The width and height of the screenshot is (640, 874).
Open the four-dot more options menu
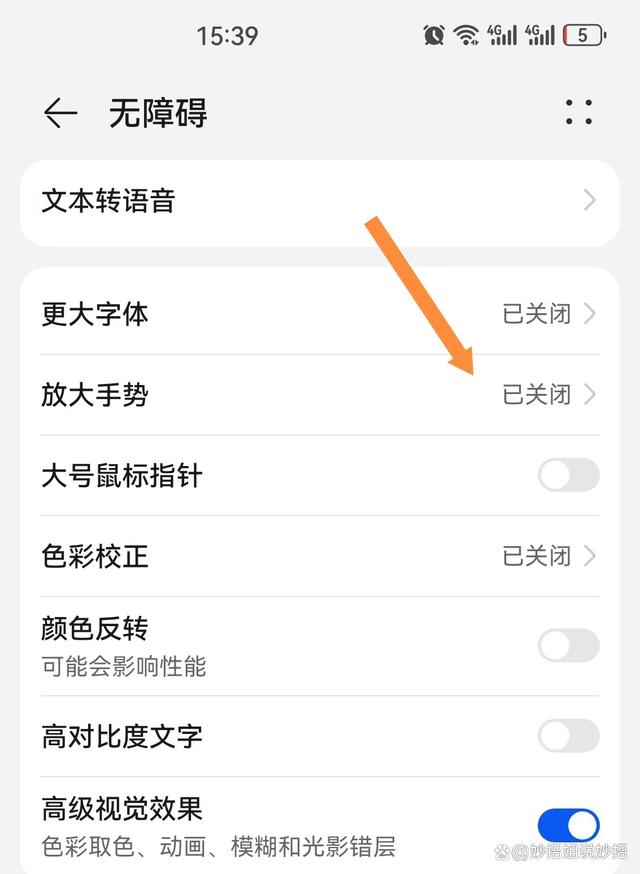click(578, 112)
